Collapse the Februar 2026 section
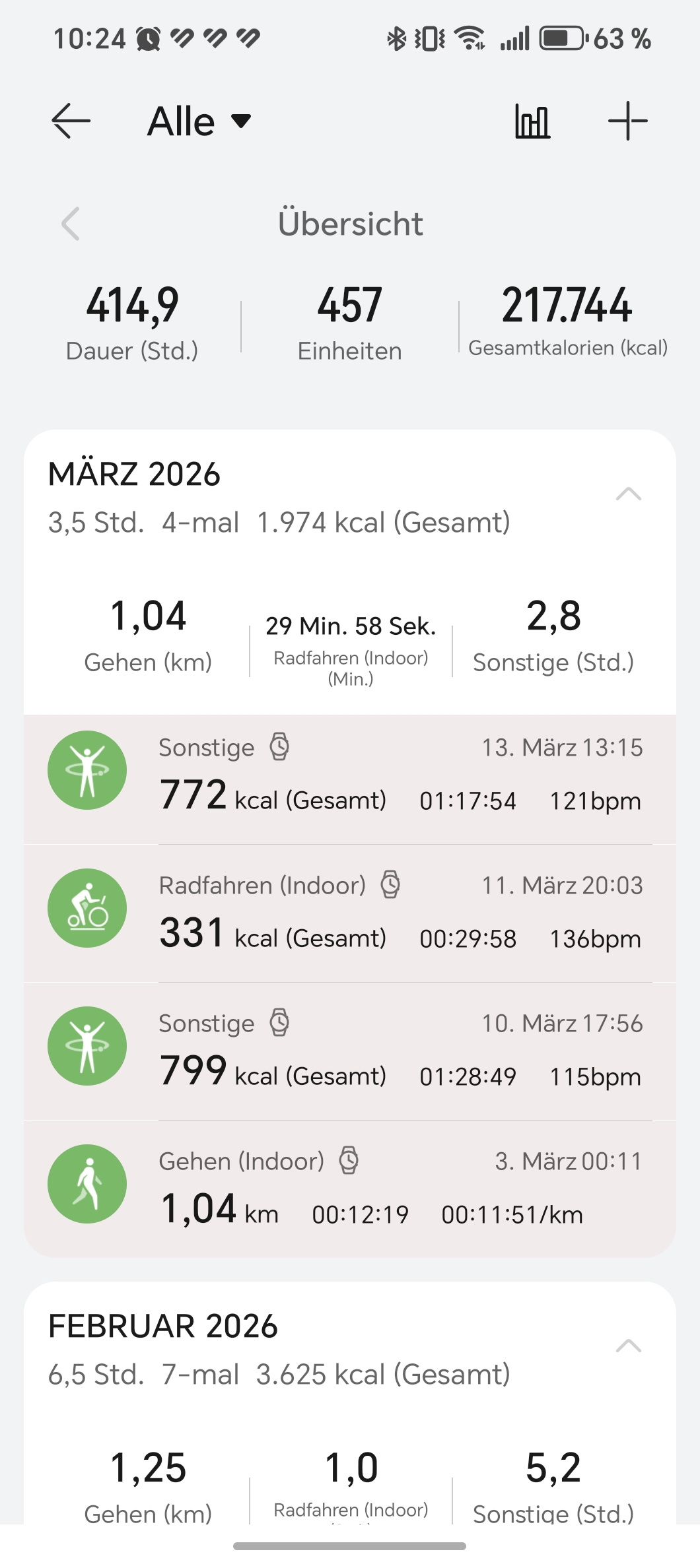This screenshot has height=1568, width=700. [x=628, y=1346]
